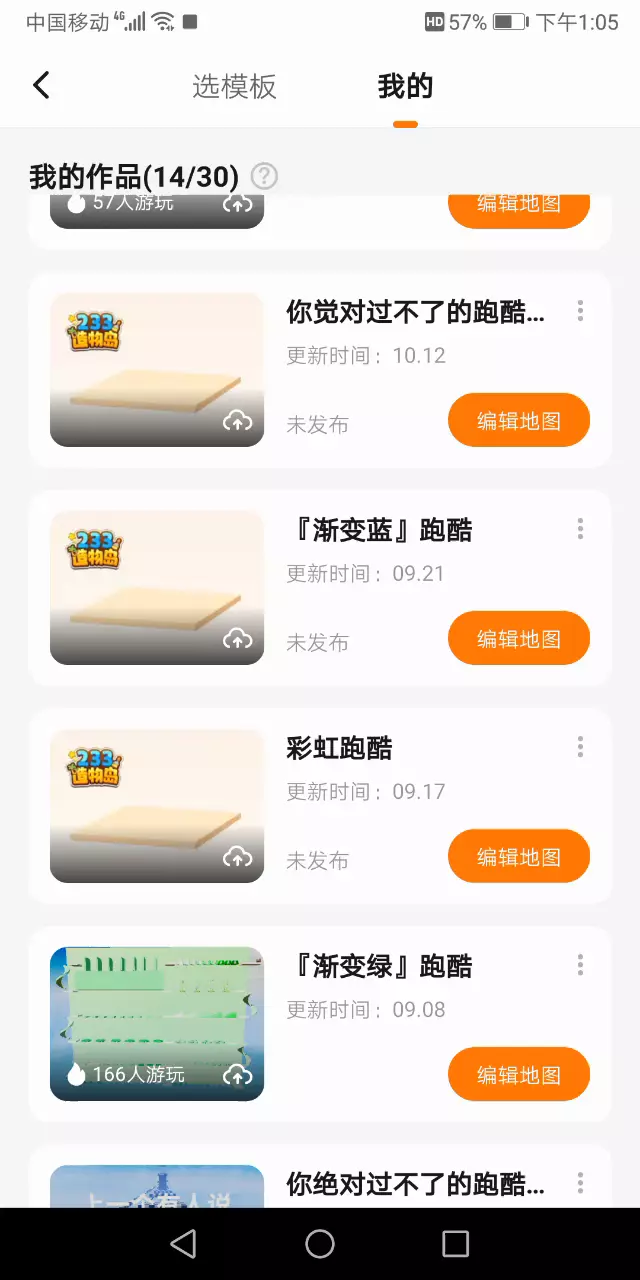Tap 编辑地图 on the 彩虹跑酷 card
This screenshot has height=1280, width=640.
click(x=518, y=856)
